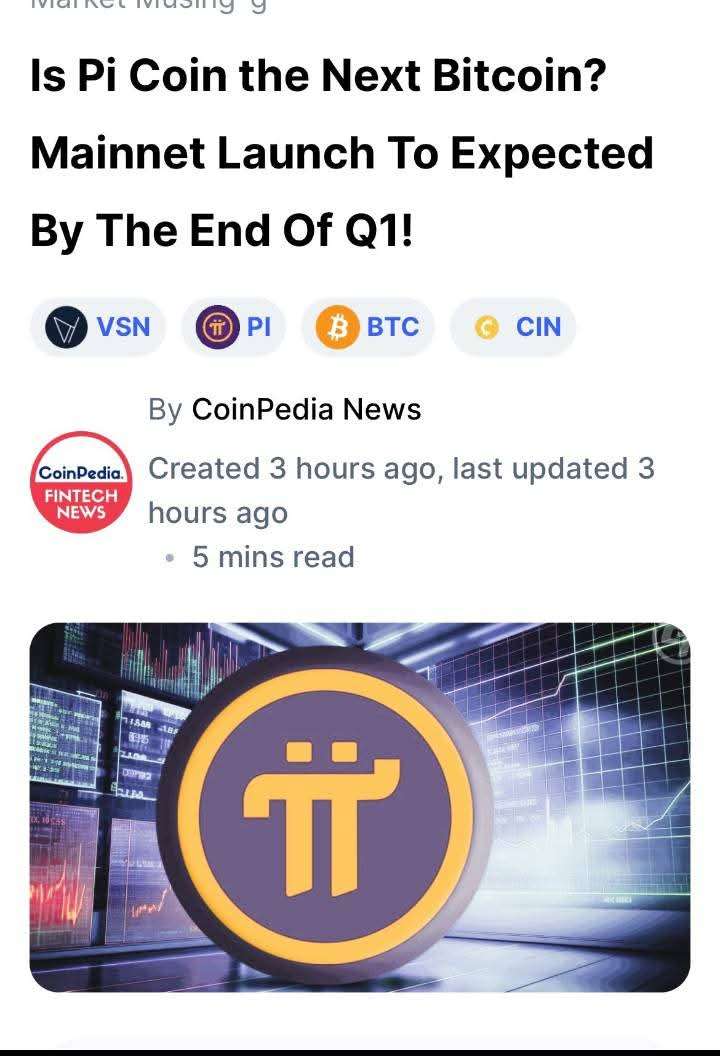The image size is (720, 1056).
Task: Open the Pi coin article image
Action: pos(360,807)
